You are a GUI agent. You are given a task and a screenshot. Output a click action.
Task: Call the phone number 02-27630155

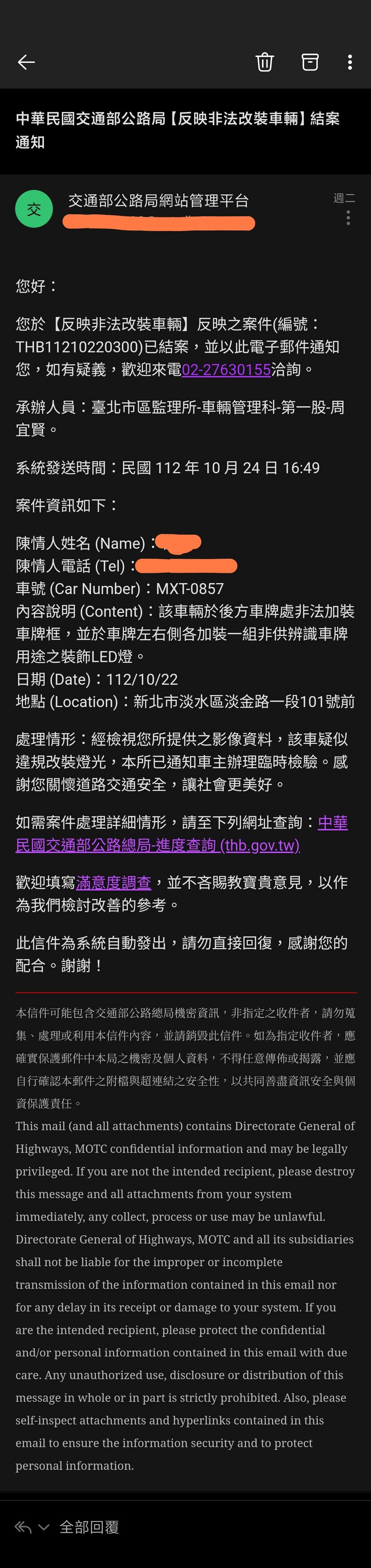226,370
